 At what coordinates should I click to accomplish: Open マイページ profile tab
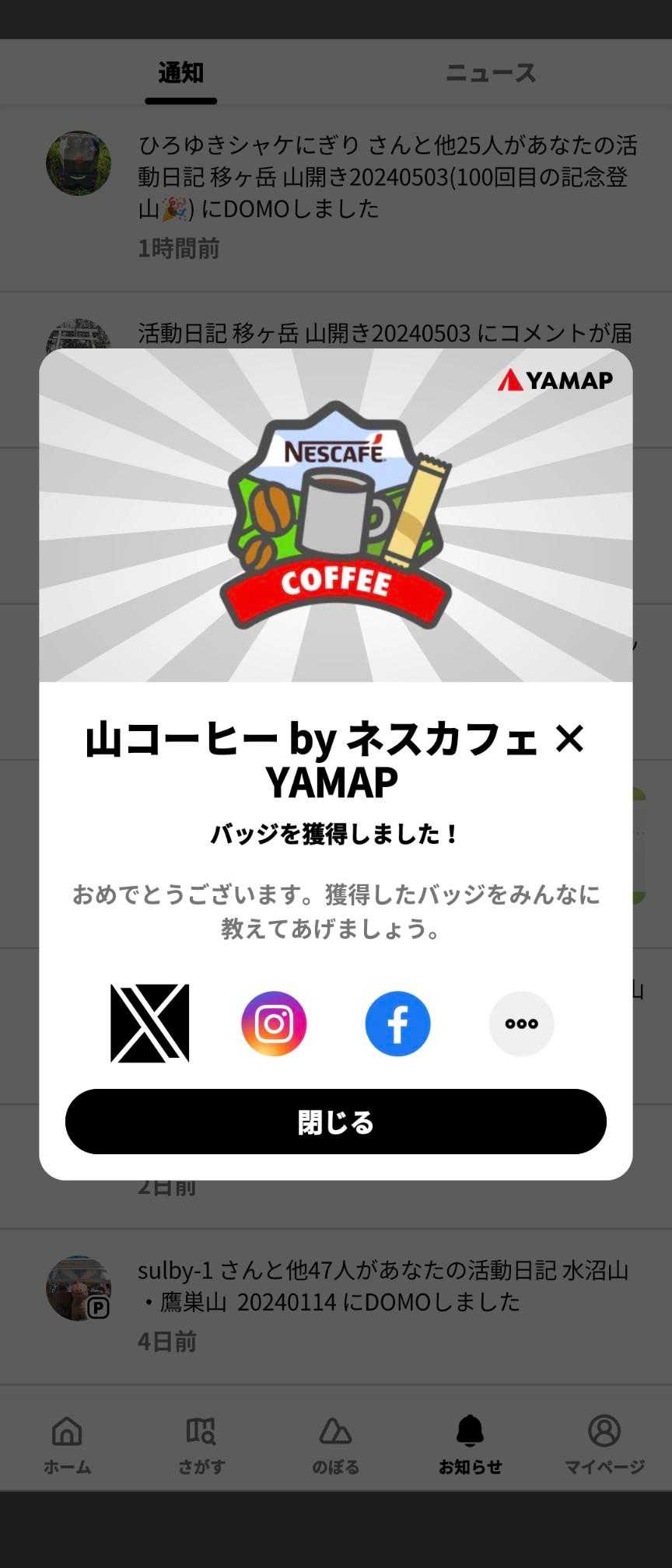tap(604, 1444)
